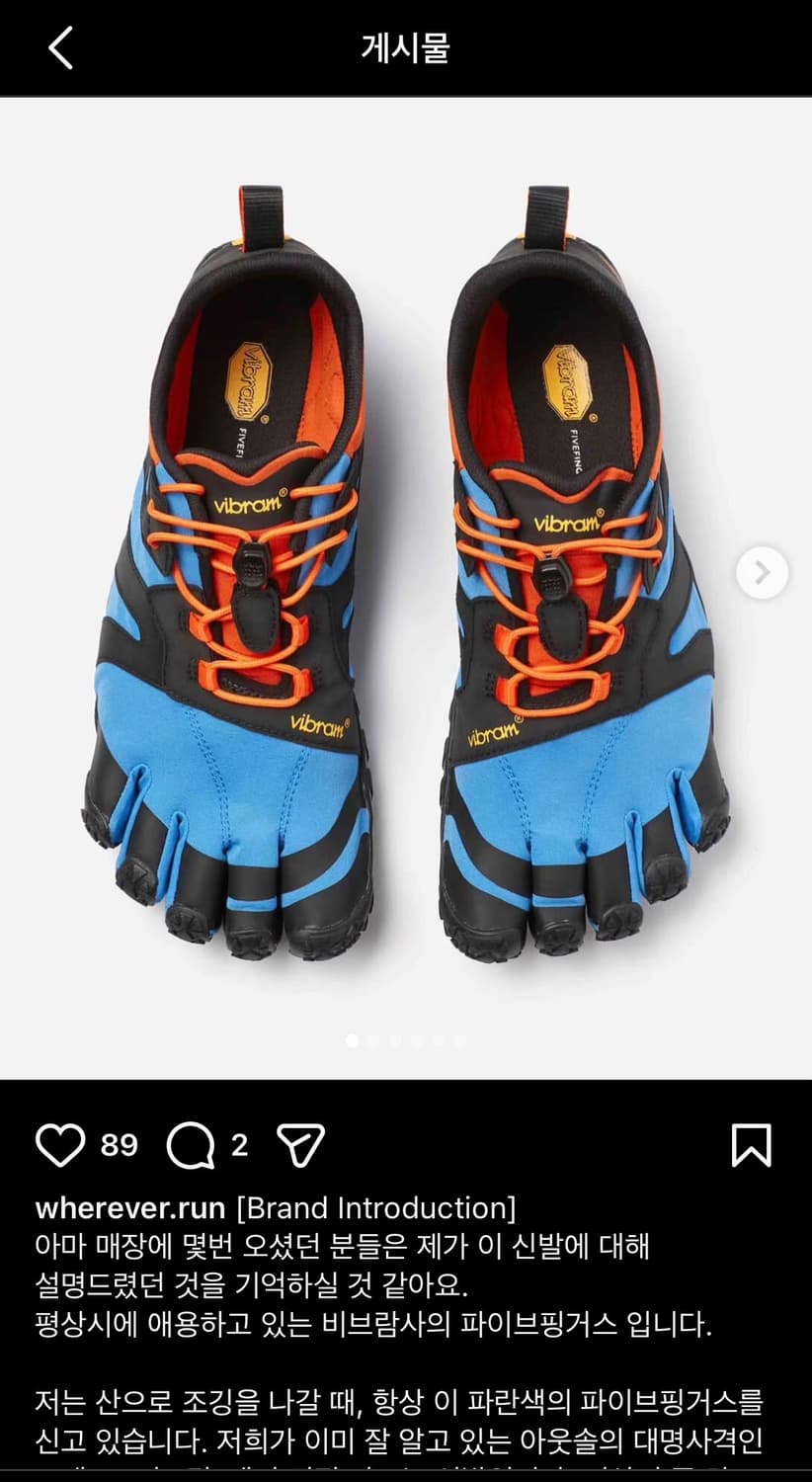Select the 게시물 title in the header
Screen dimensions: 812x1482
tap(405, 47)
